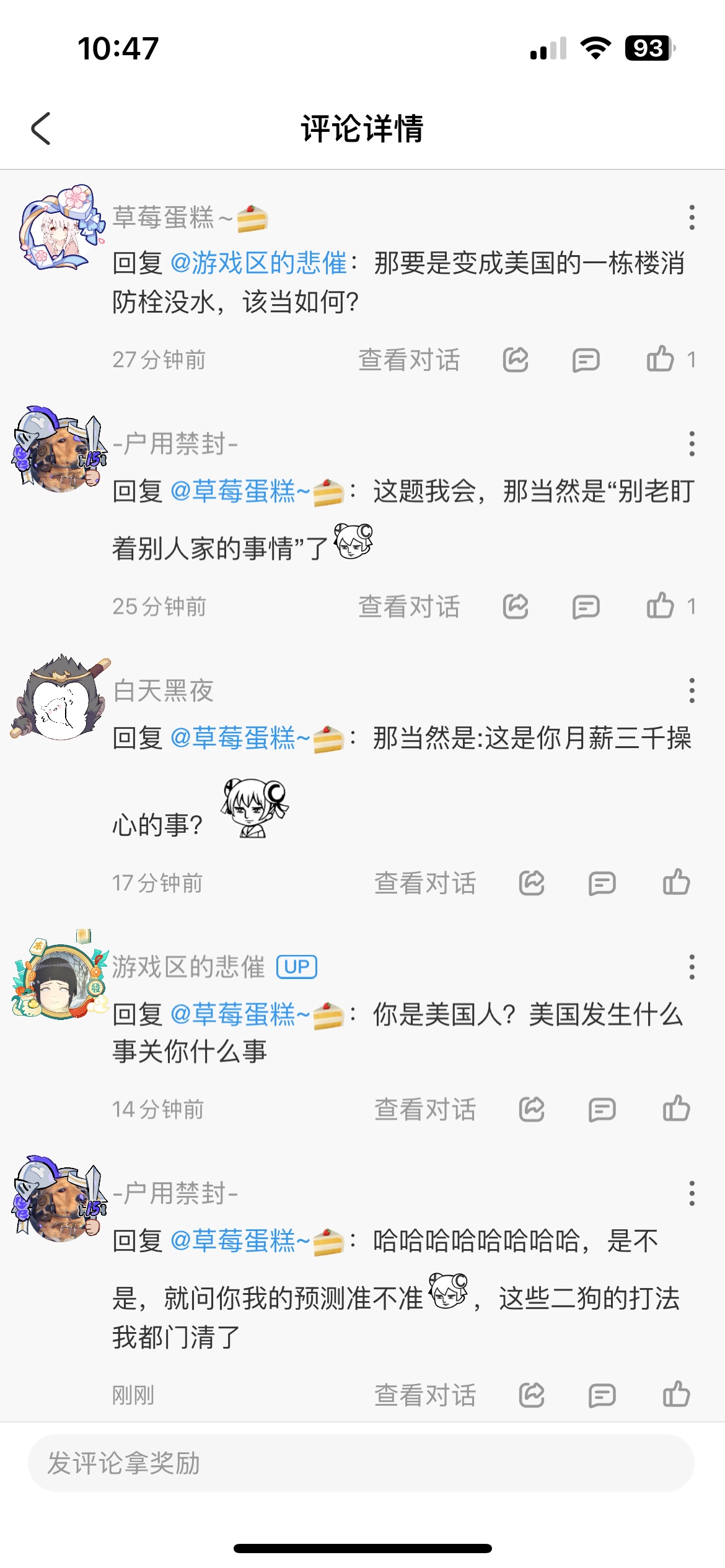This screenshot has height=1568, width=725.
Task: Tap the @游戏区的悲催 mention link
Action: pyautogui.click(x=258, y=263)
